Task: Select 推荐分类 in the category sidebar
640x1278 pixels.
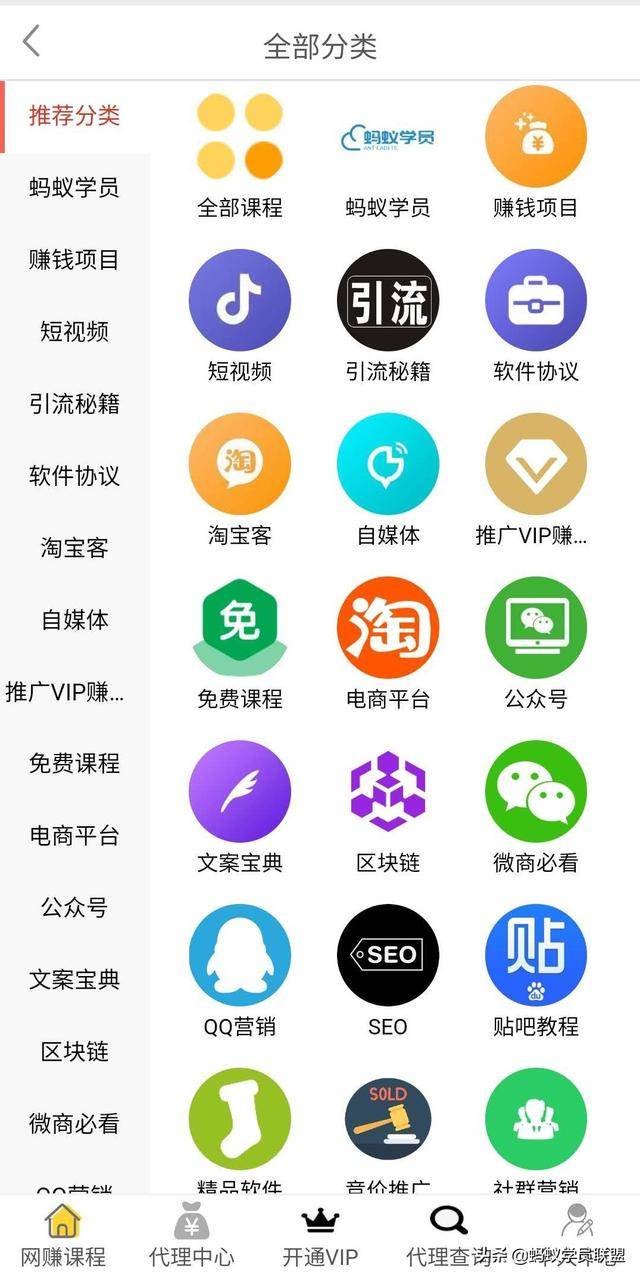Action: pyautogui.click(x=74, y=116)
